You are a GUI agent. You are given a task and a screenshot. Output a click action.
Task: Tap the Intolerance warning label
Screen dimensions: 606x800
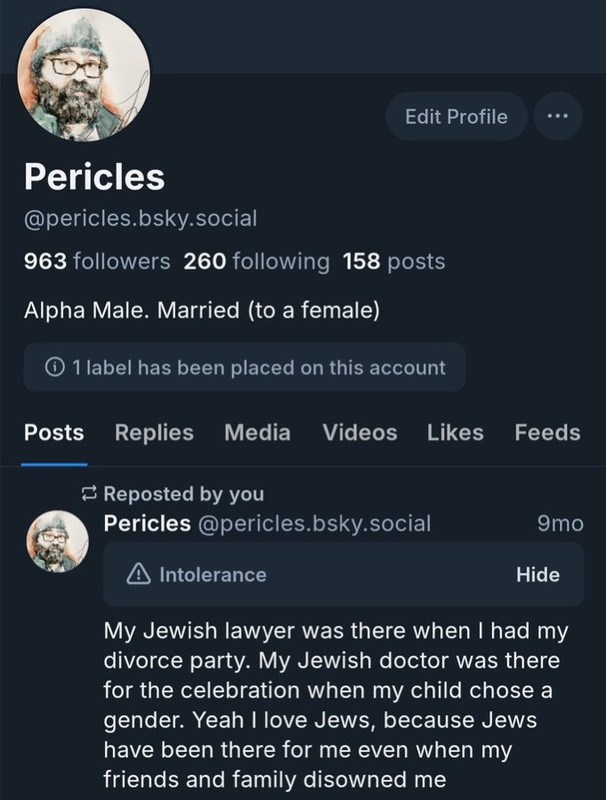196,574
